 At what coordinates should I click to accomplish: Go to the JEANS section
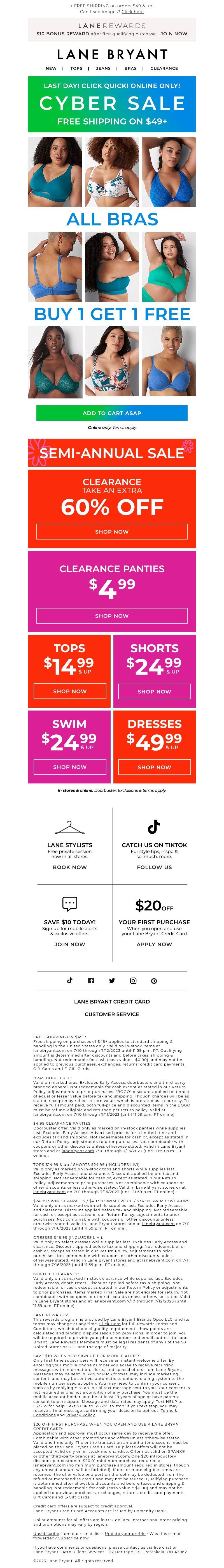[103, 68]
